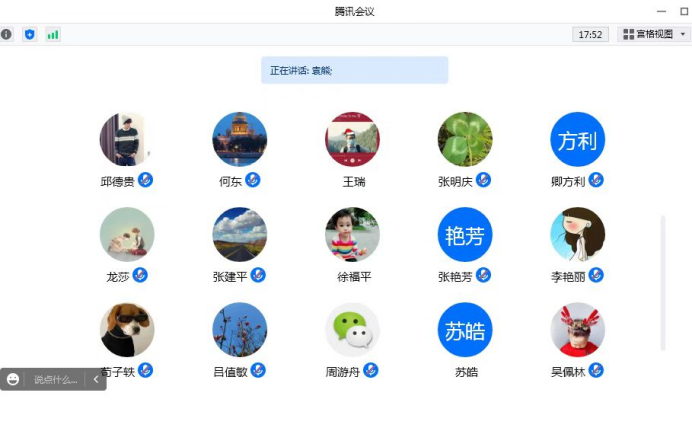
Task: Select participant 张艳芳
Action: tap(465, 234)
